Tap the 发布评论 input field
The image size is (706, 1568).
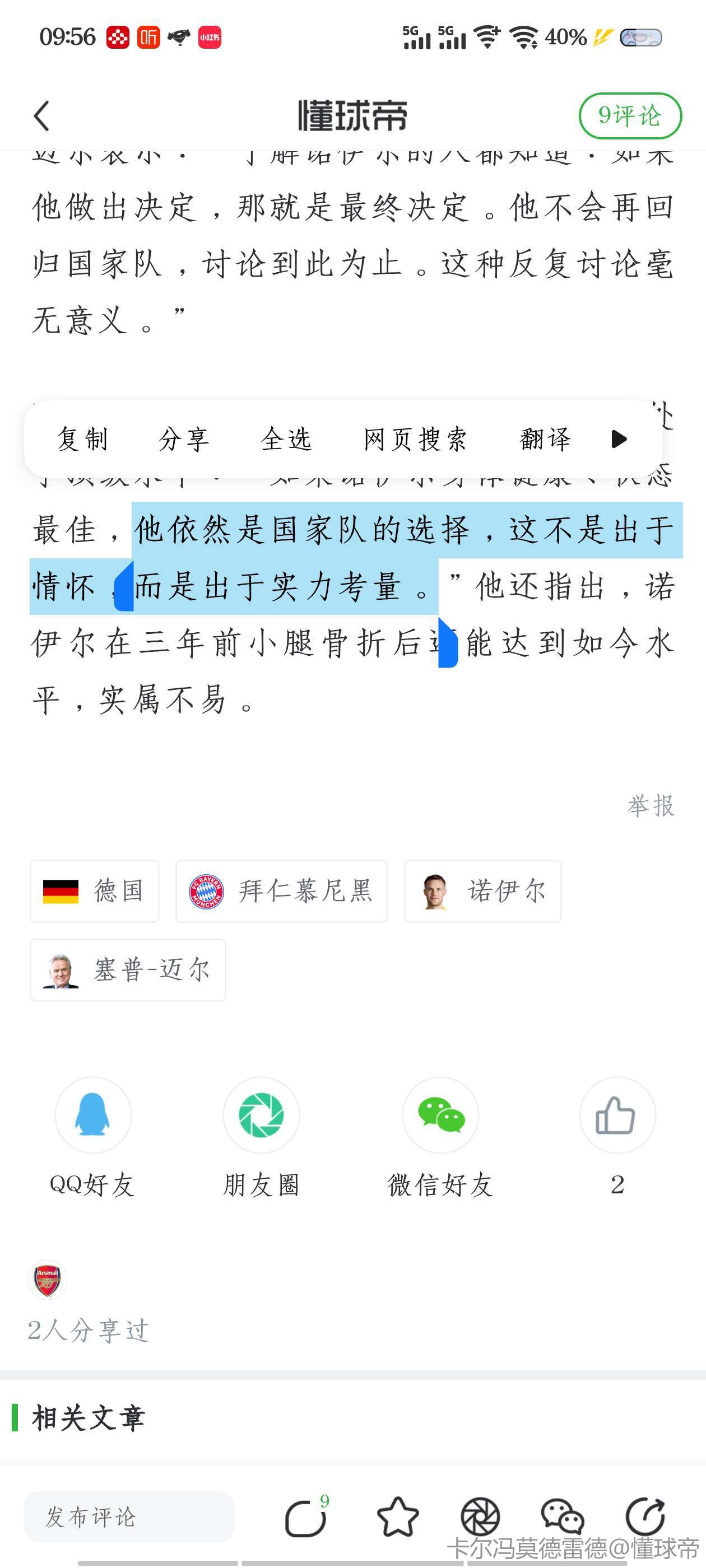128,1517
